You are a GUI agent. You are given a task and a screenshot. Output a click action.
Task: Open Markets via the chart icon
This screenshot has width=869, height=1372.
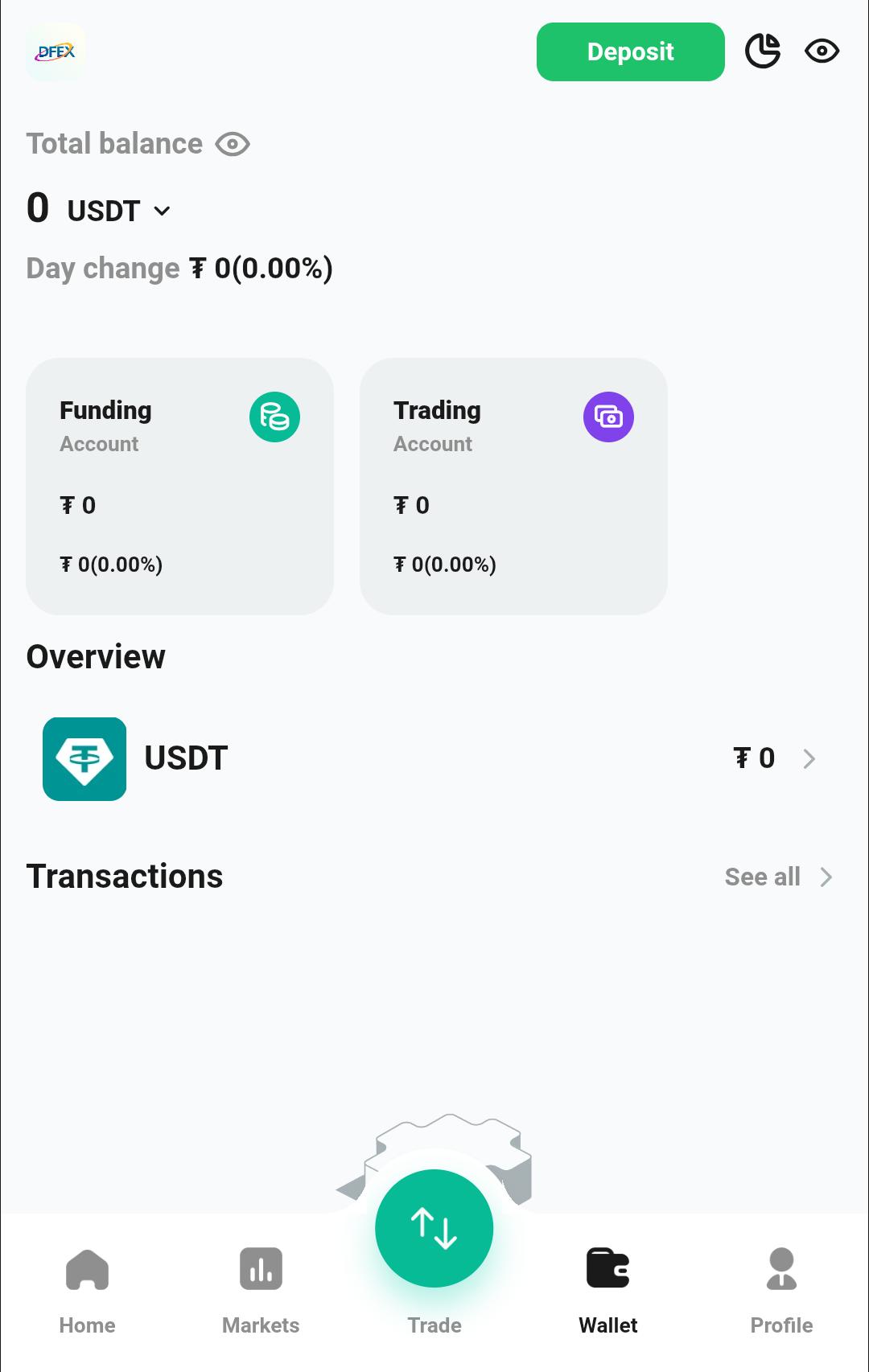pyautogui.click(x=260, y=1269)
